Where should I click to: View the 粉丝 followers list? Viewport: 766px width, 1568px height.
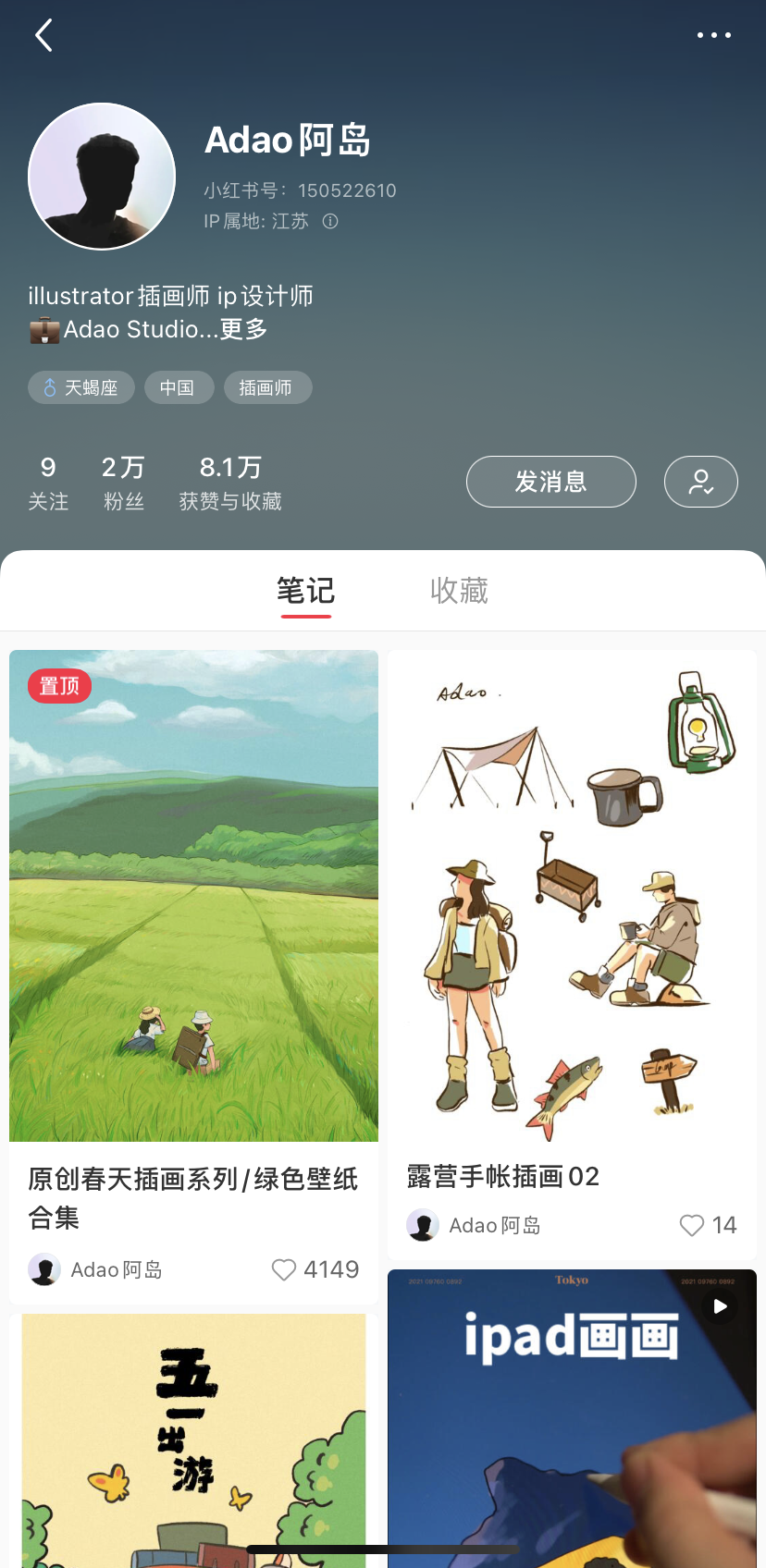[123, 483]
